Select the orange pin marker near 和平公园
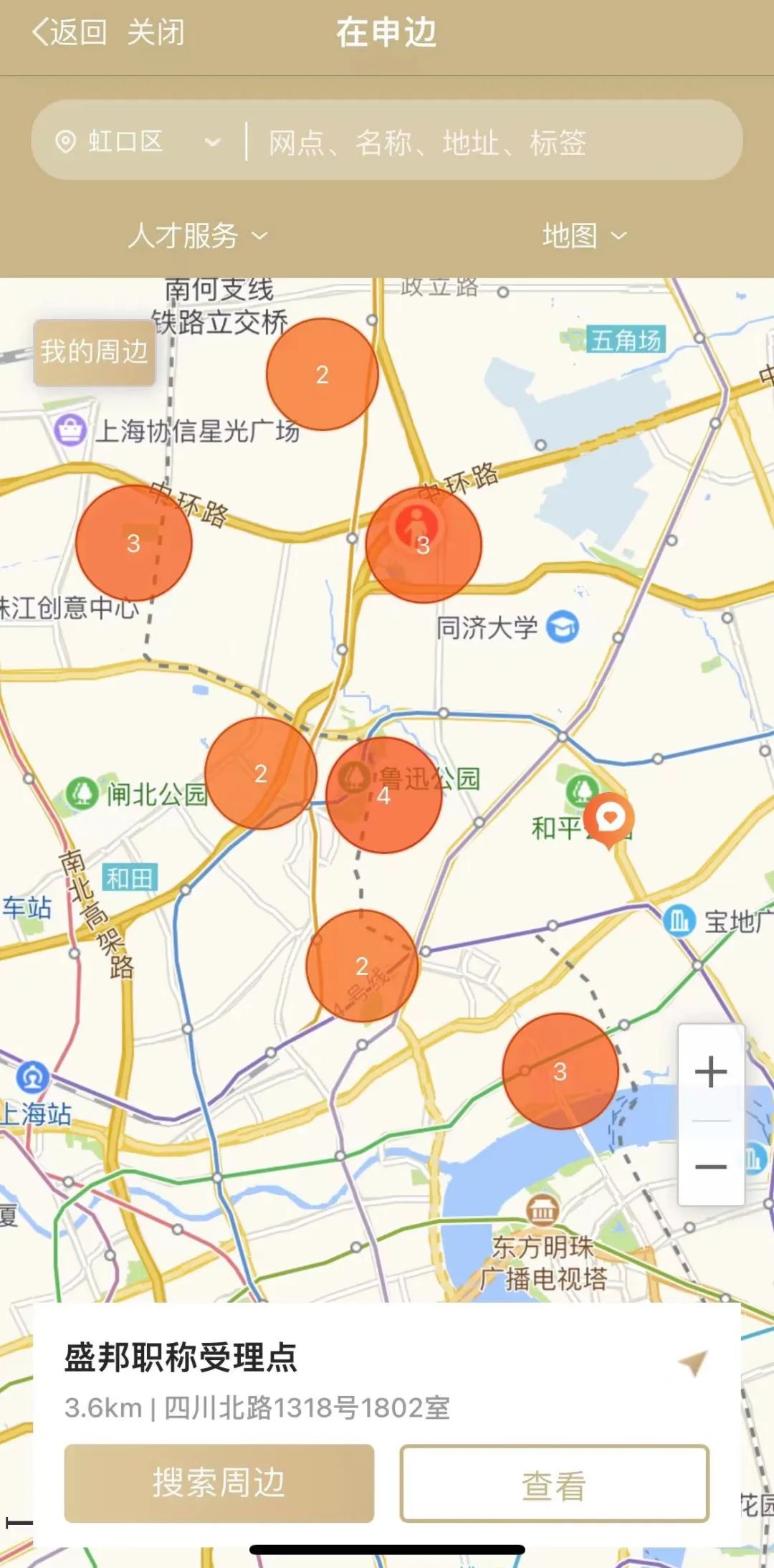This screenshot has height=1568, width=774. coord(608,819)
